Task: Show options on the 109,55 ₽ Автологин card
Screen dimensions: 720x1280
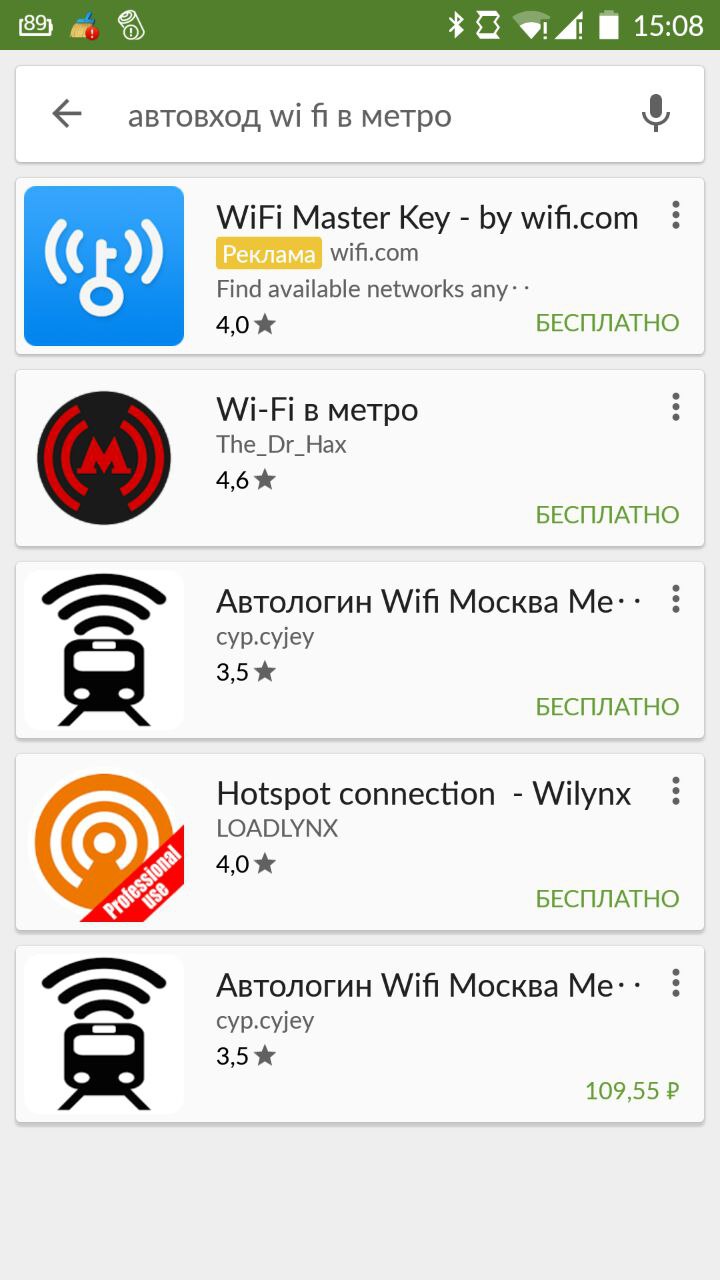Action: [676, 983]
